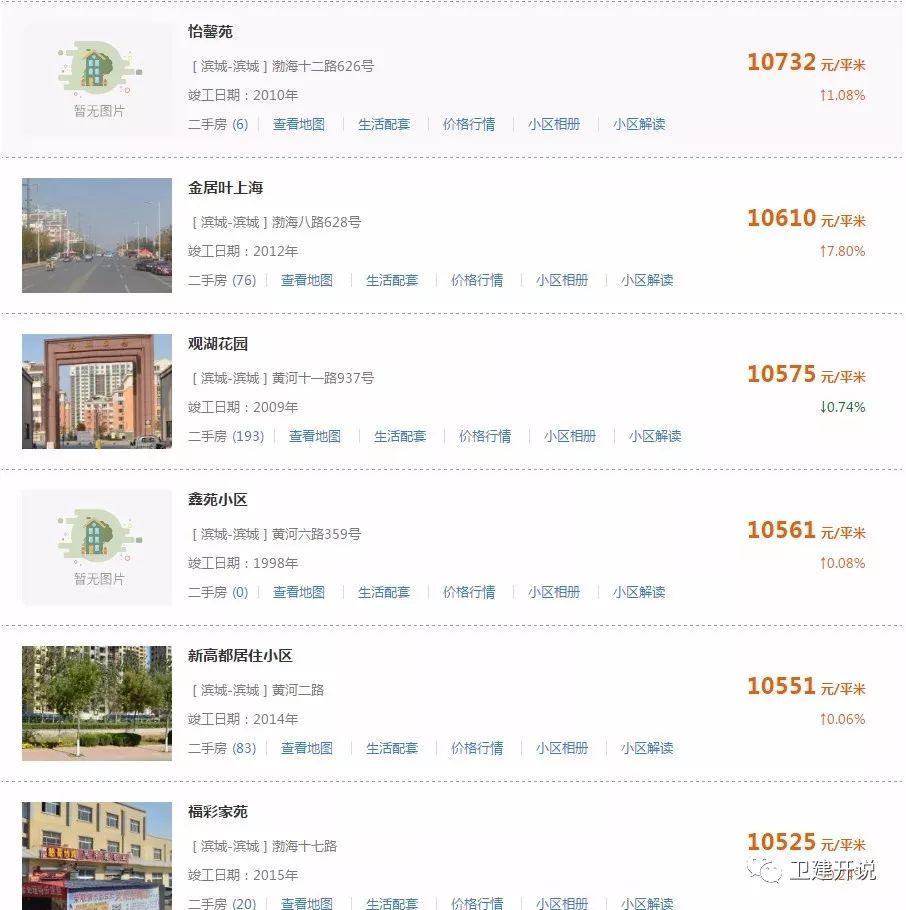Open the 新高都居住小区 photo thumbnail
906x910 pixels.
tap(97, 704)
